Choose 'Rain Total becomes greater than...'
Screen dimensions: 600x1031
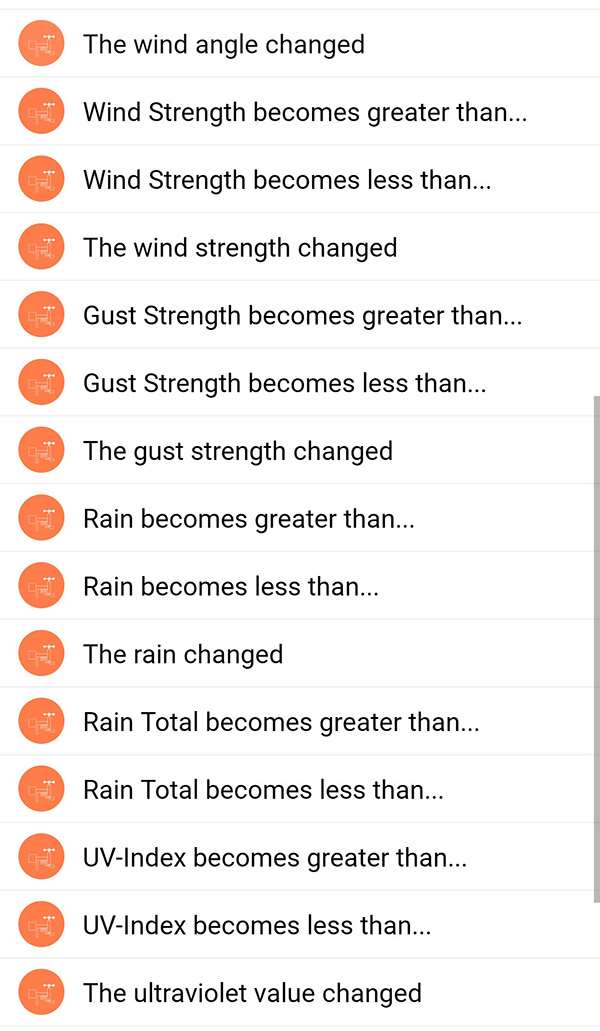(281, 722)
